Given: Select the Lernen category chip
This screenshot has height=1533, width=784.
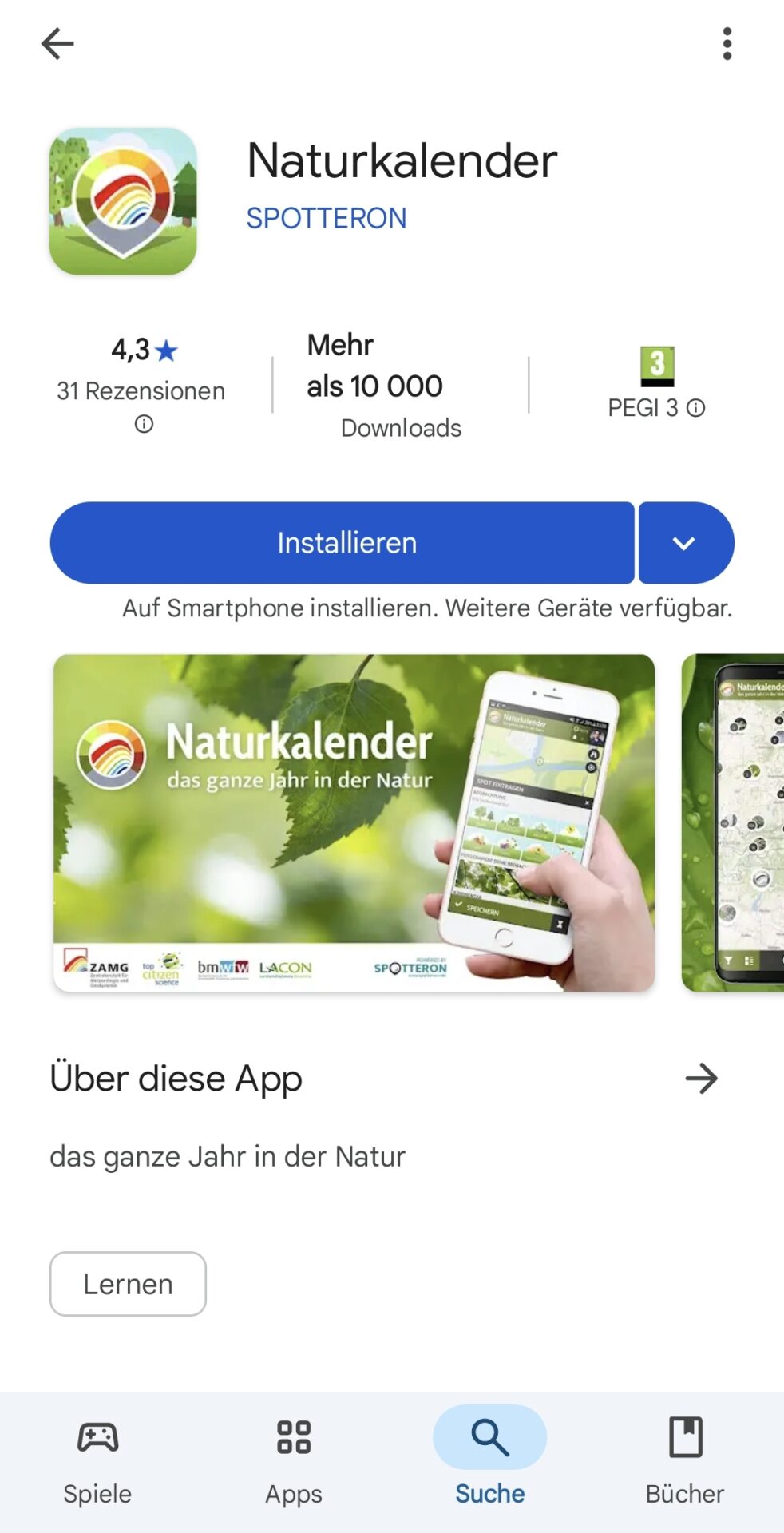Looking at the screenshot, I should (128, 1284).
